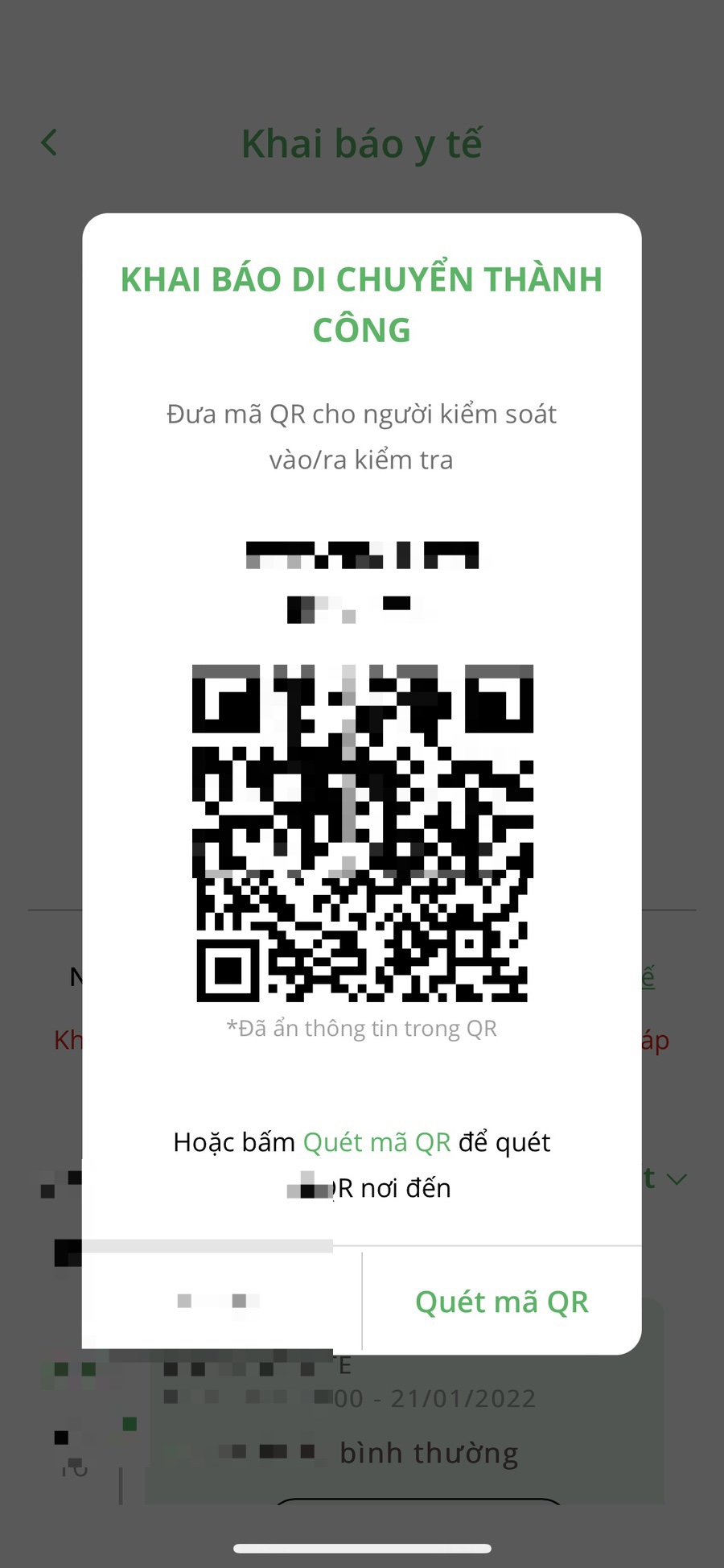724x1568 pixels.
Task: Tap the Quét mã QR button
Action: click(502, 1302)
